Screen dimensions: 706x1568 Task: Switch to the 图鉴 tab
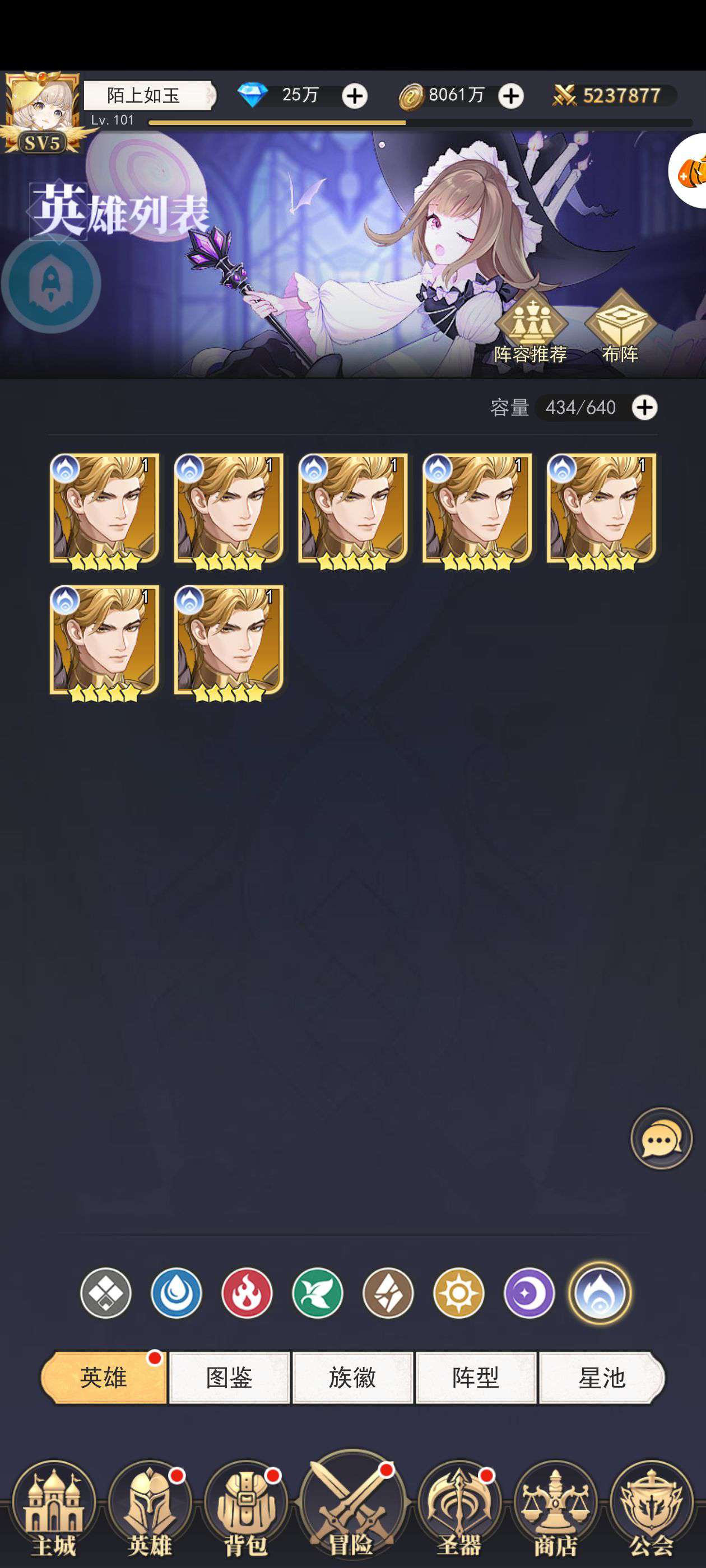coord(229,1378)
